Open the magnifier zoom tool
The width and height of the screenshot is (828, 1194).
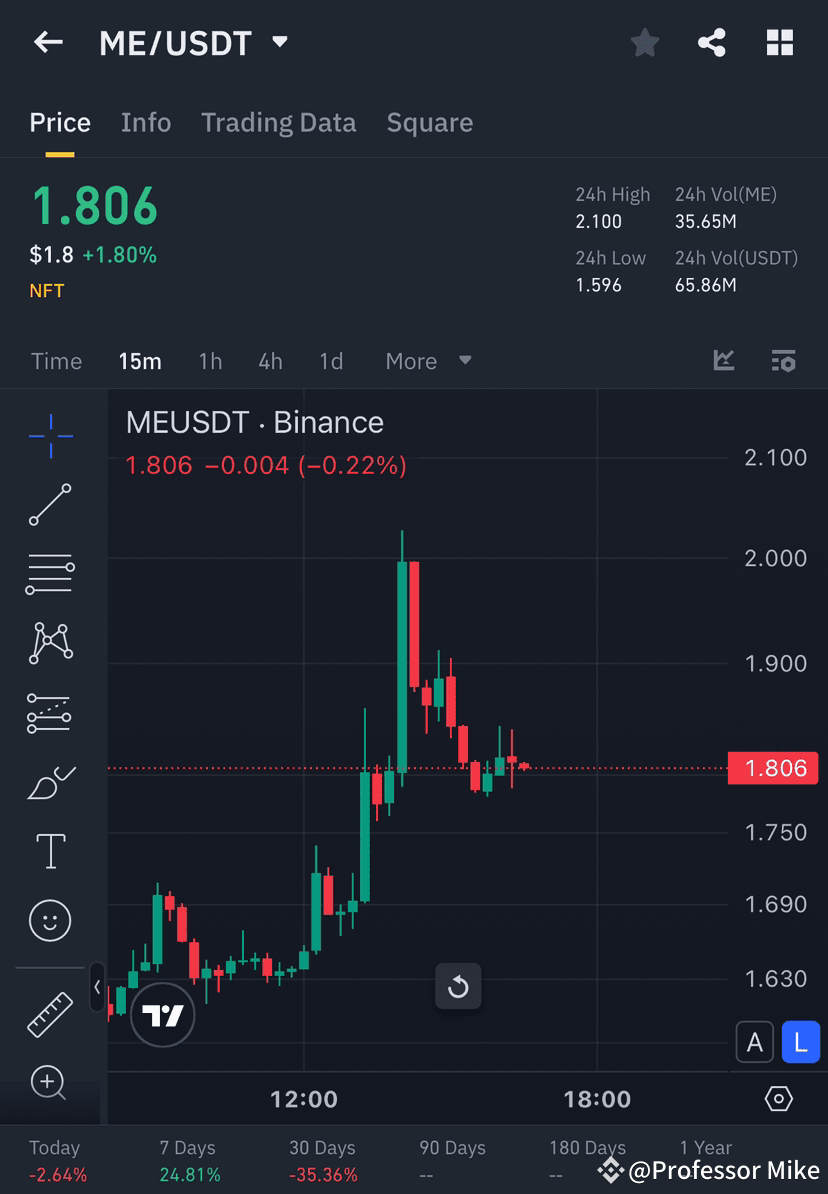[x=49, y=1082]
